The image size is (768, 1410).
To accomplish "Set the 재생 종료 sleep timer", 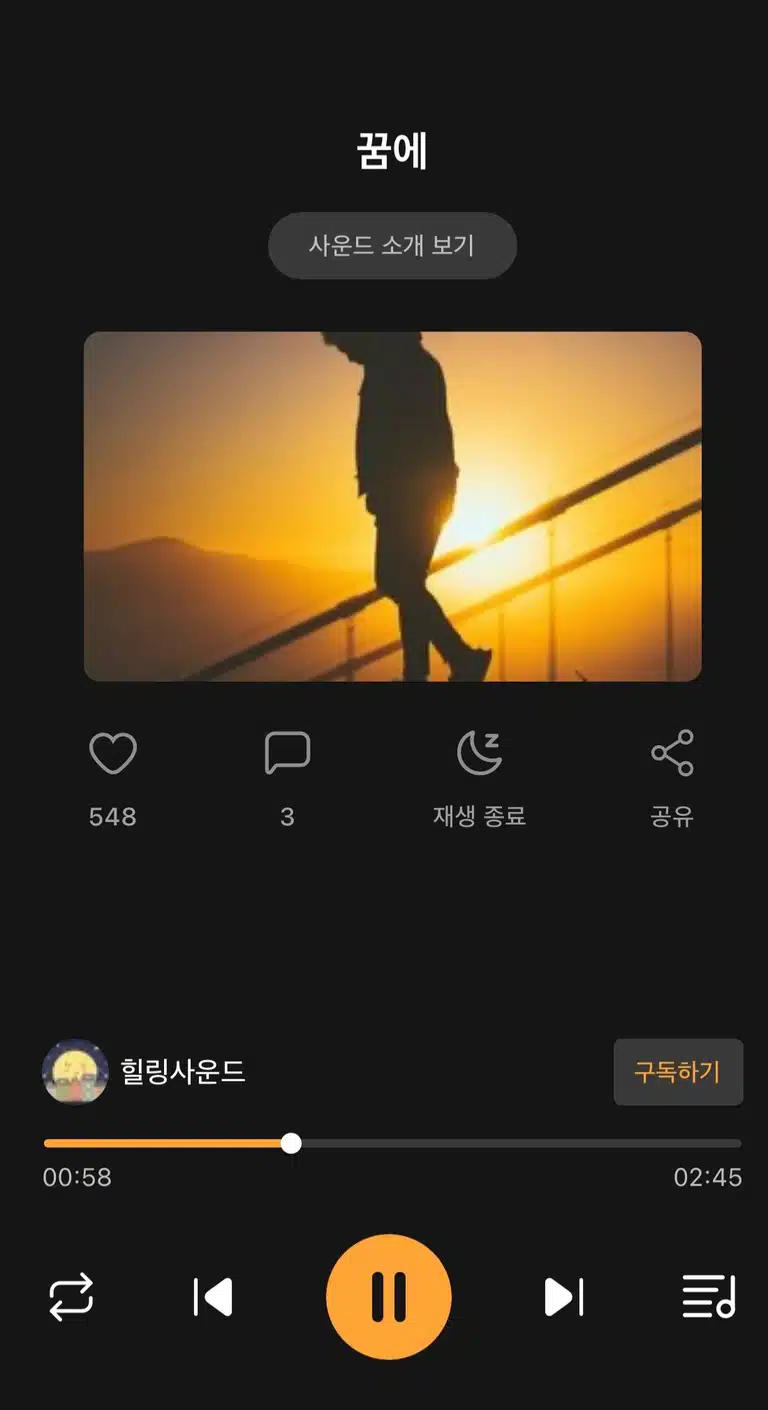I will [x=479, y=753].
